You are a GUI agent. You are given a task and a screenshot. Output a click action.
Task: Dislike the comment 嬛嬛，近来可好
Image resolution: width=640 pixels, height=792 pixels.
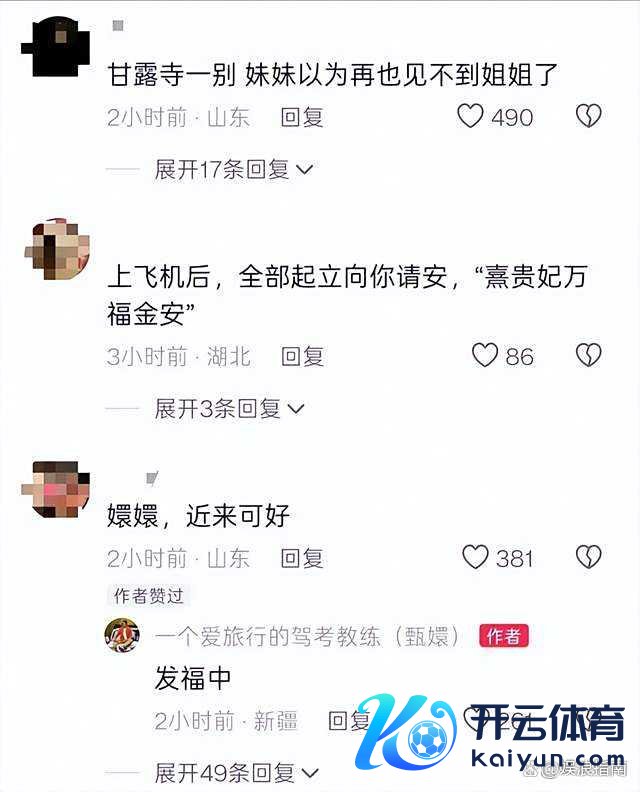point(589,557)
